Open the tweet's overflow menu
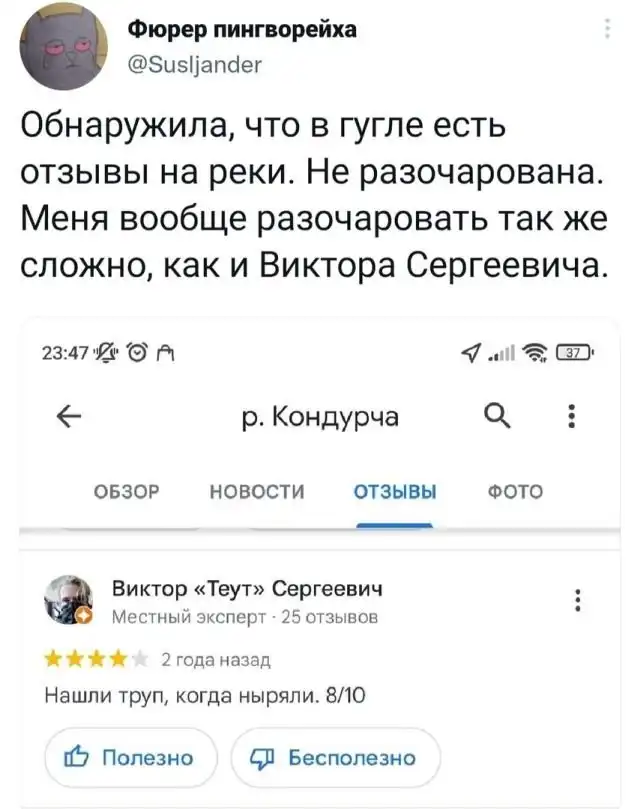 pyautogui.click(x=609, y=30)
